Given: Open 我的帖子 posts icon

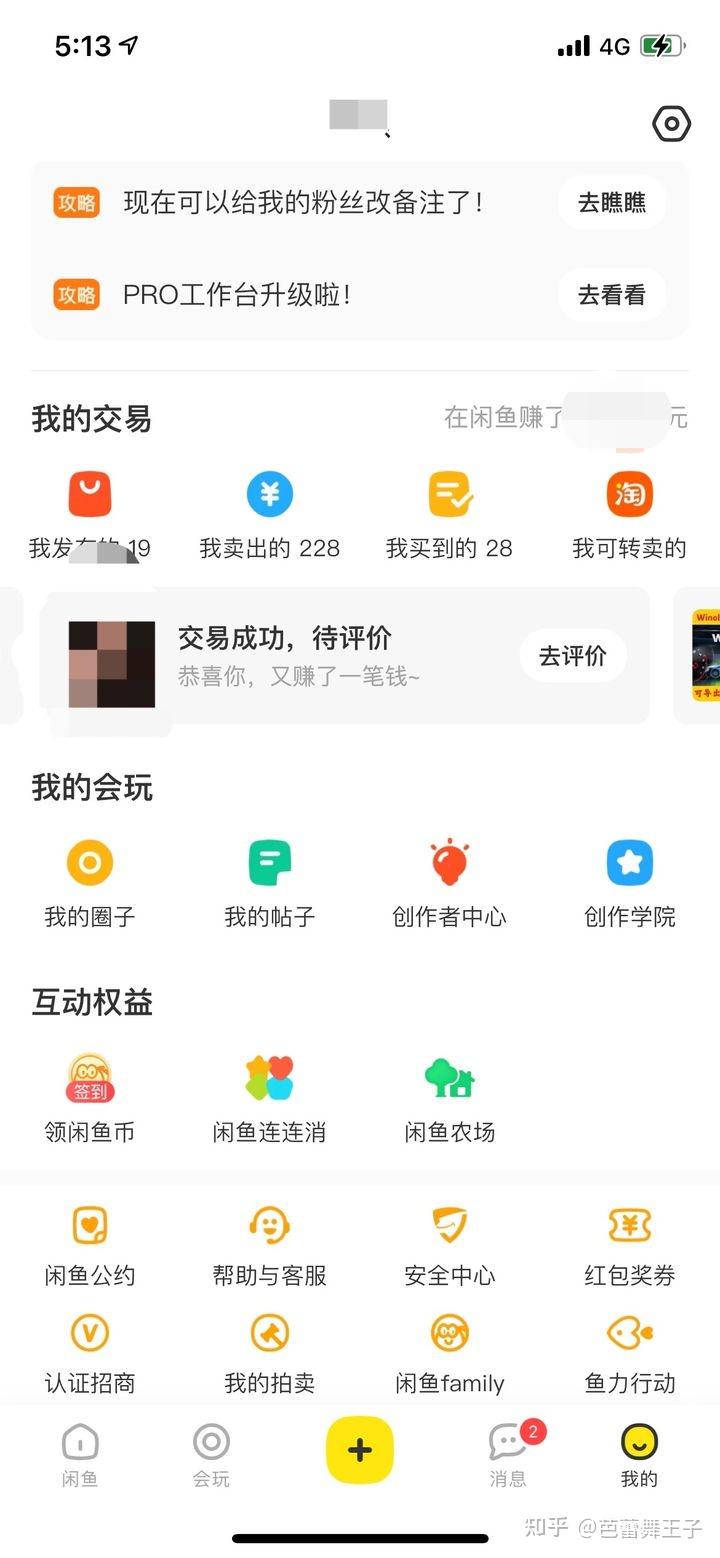Looking at the screenshot, I should (269, 862).
